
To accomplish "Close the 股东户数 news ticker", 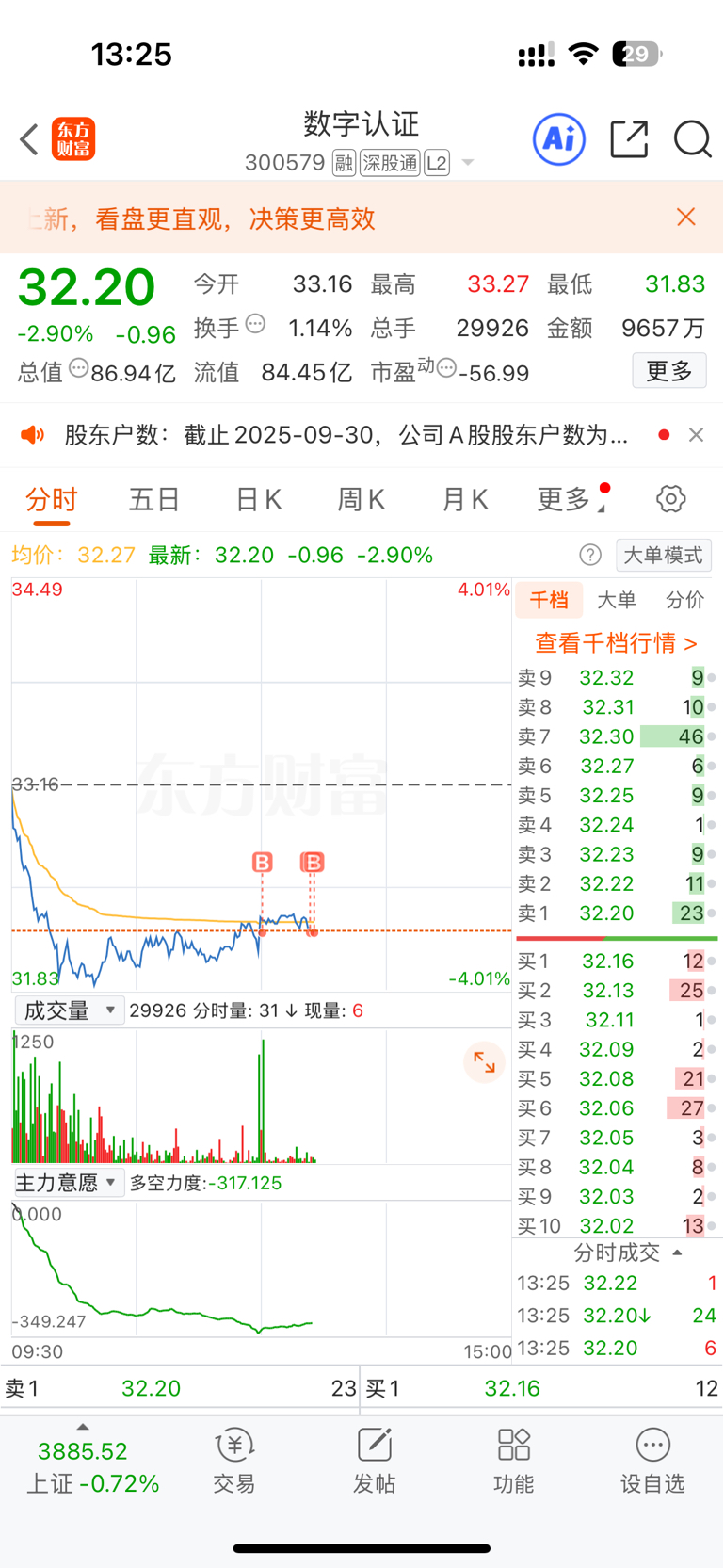I will click(x=697, y=434).
